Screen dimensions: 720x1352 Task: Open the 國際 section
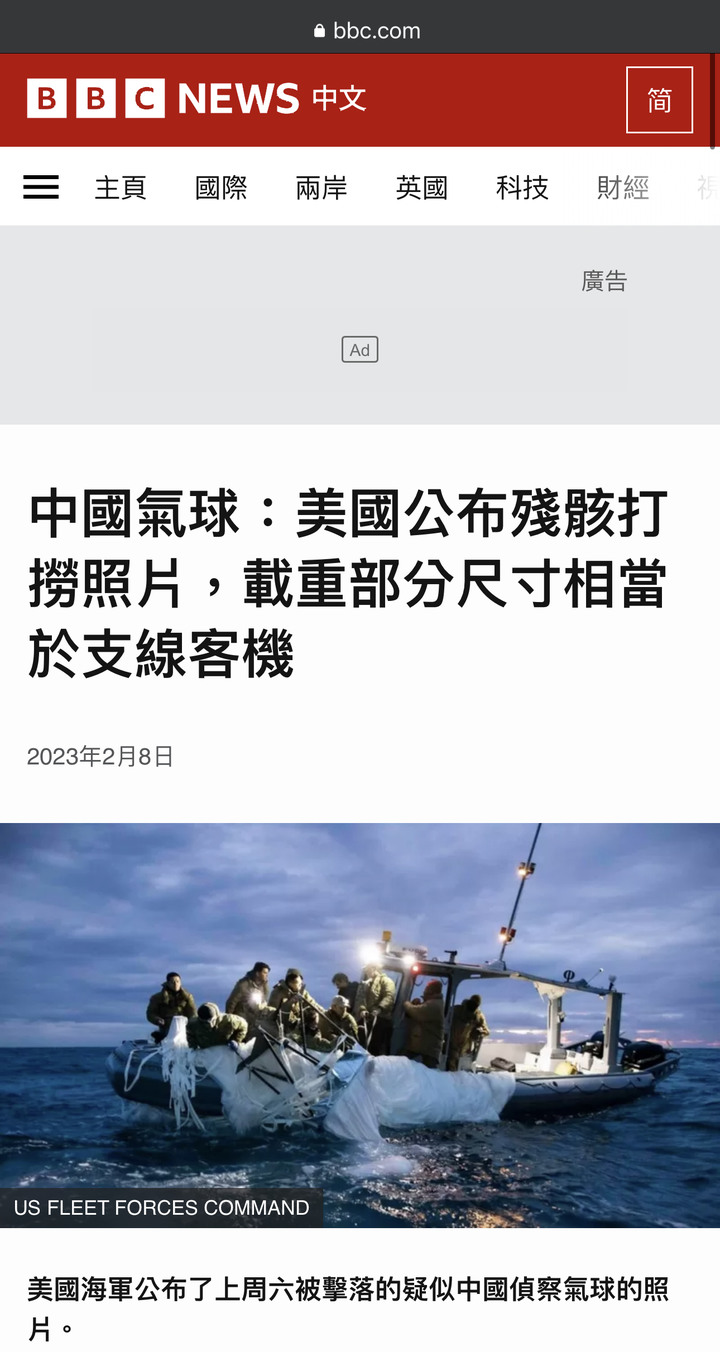click(221, 187)
